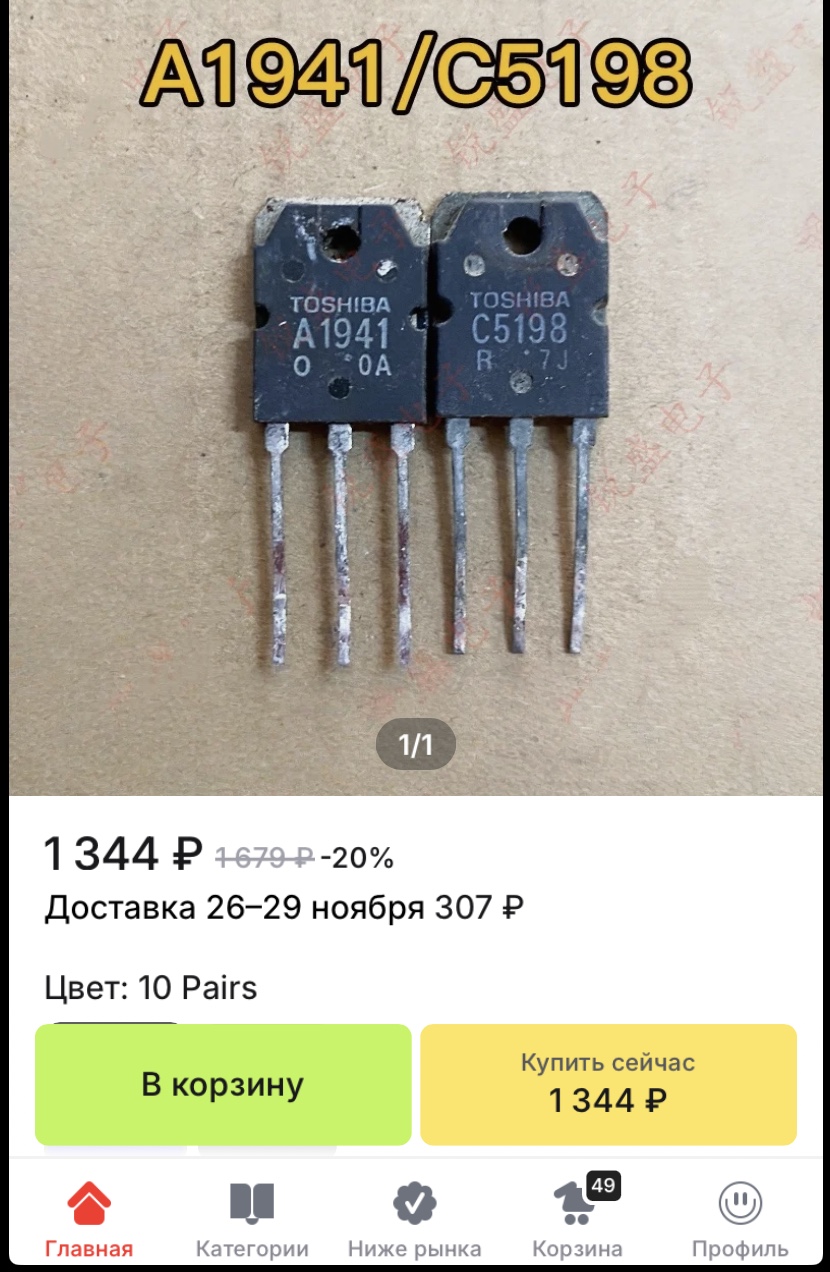Viewport: 830px width, 1272px height.
Task: Open the Профиль tab
Action: click(x=740, y=1219)
